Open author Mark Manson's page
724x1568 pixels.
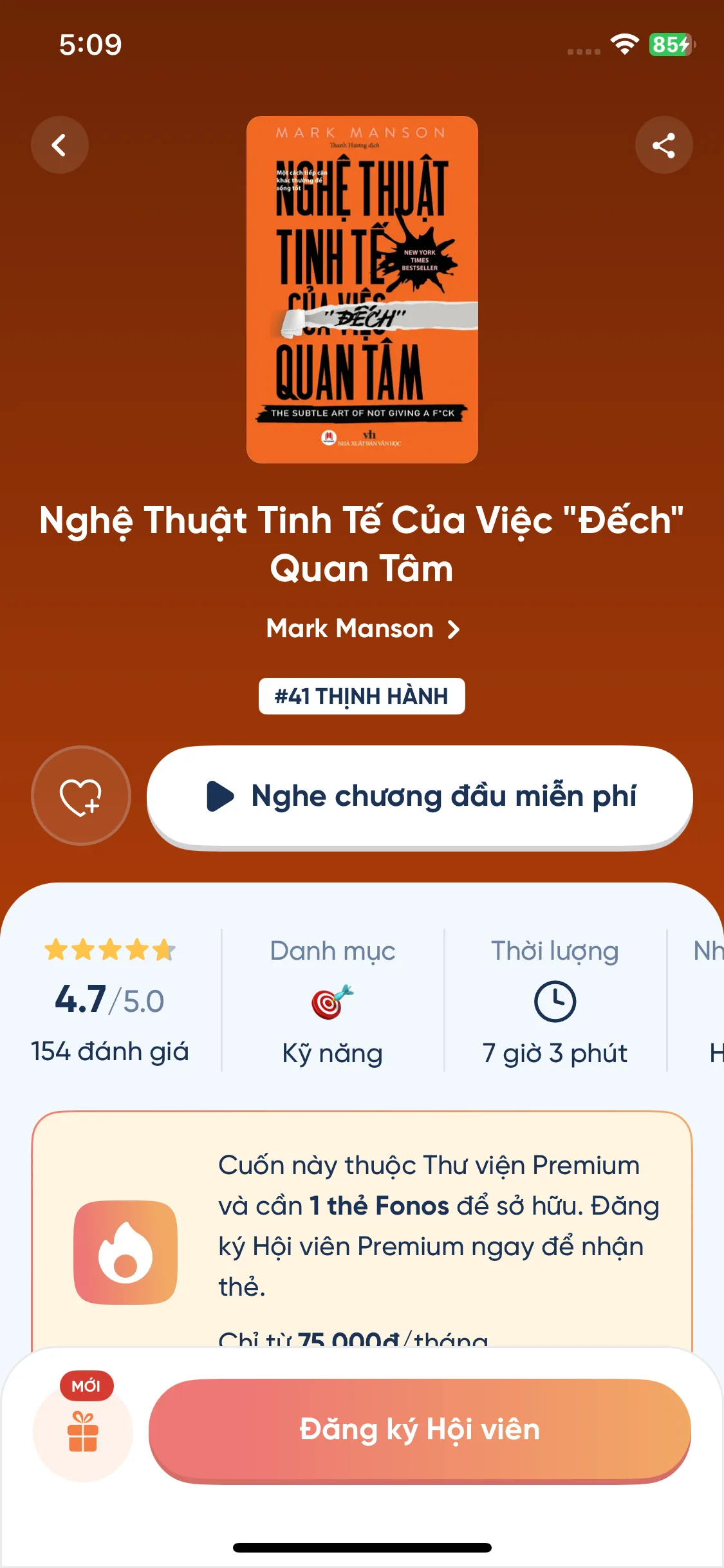point(362,629)
